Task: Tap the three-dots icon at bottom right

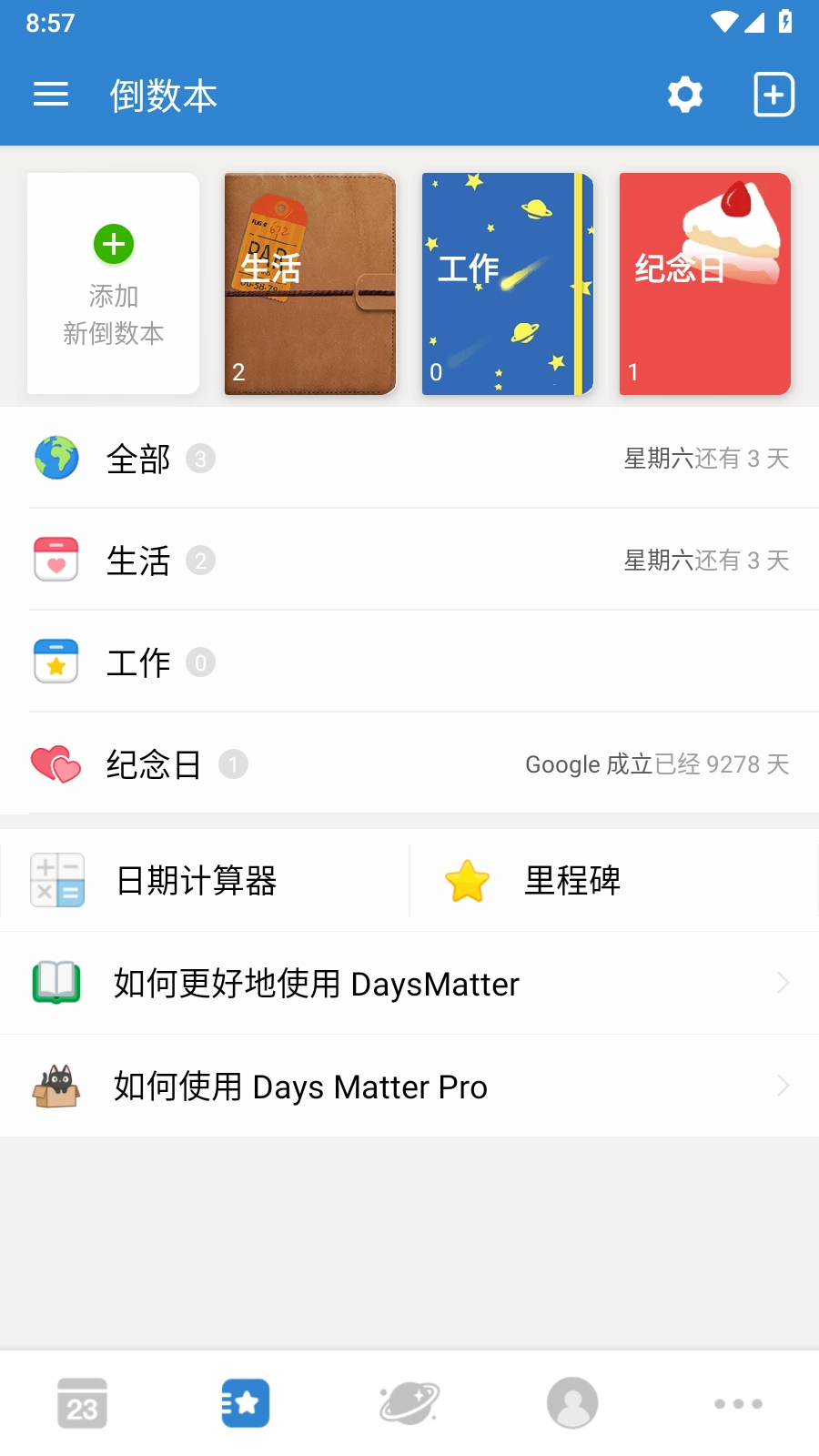Action: tap(737, 1403)
